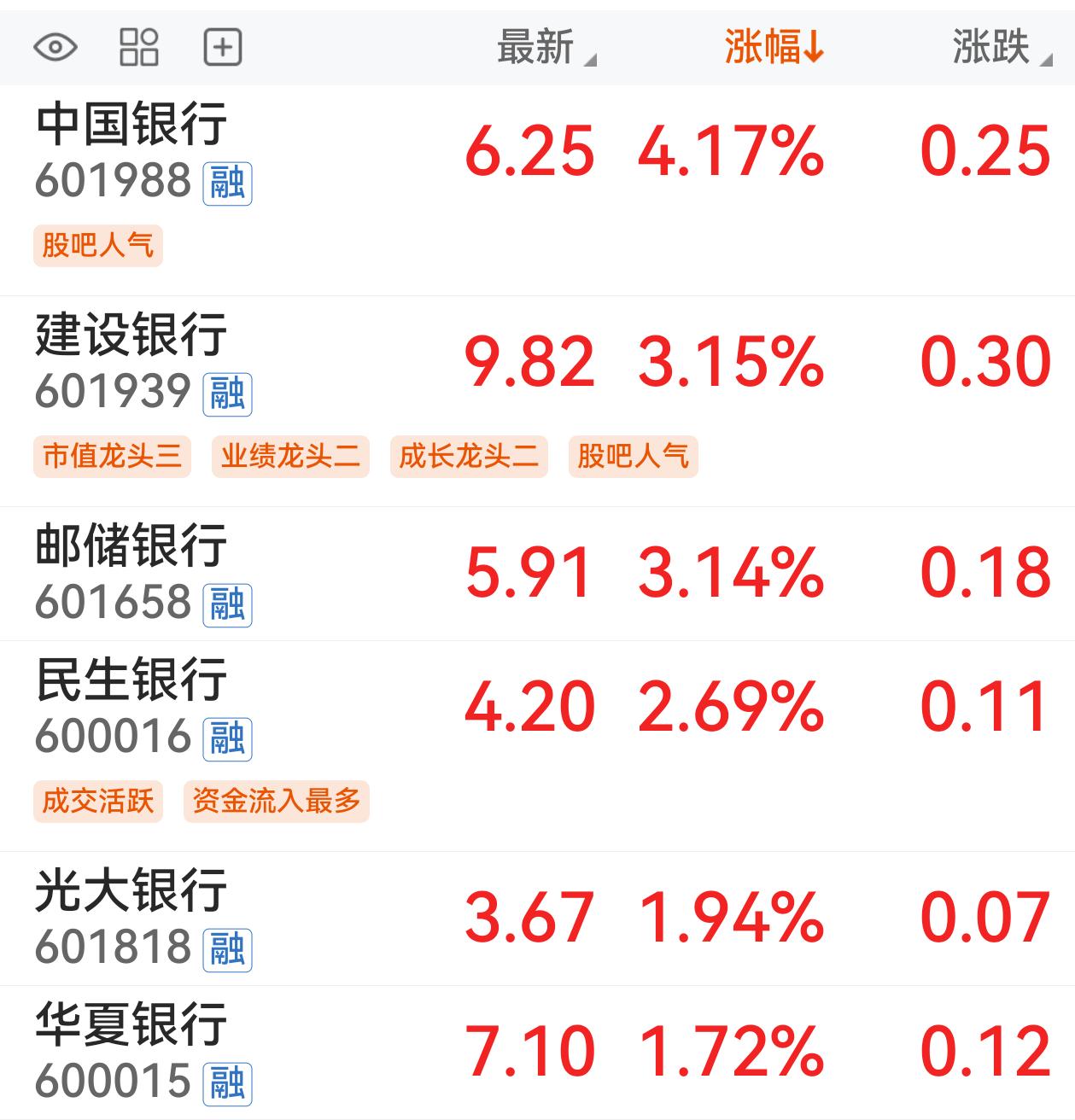Switch to grid layout view

(138, 47)
